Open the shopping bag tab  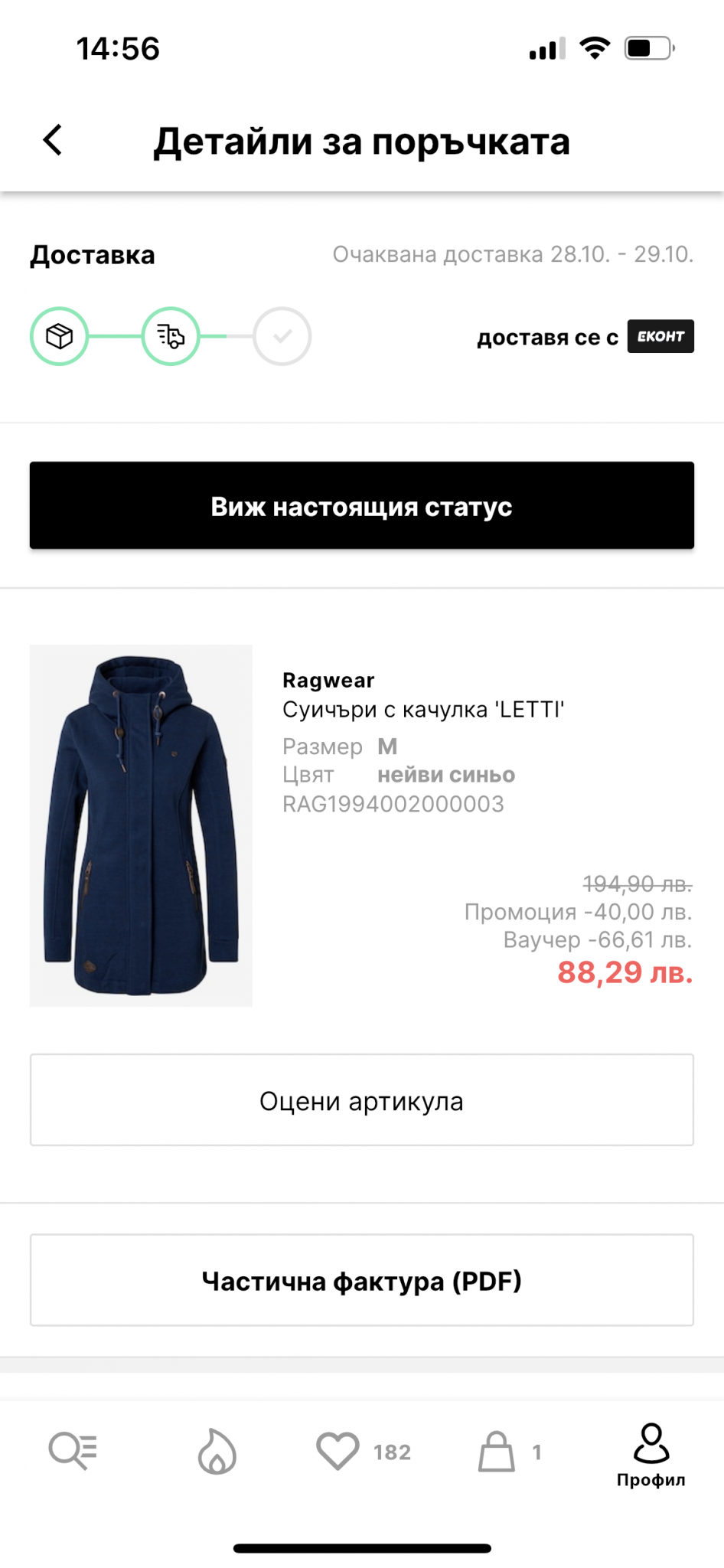coord(510,1451)
